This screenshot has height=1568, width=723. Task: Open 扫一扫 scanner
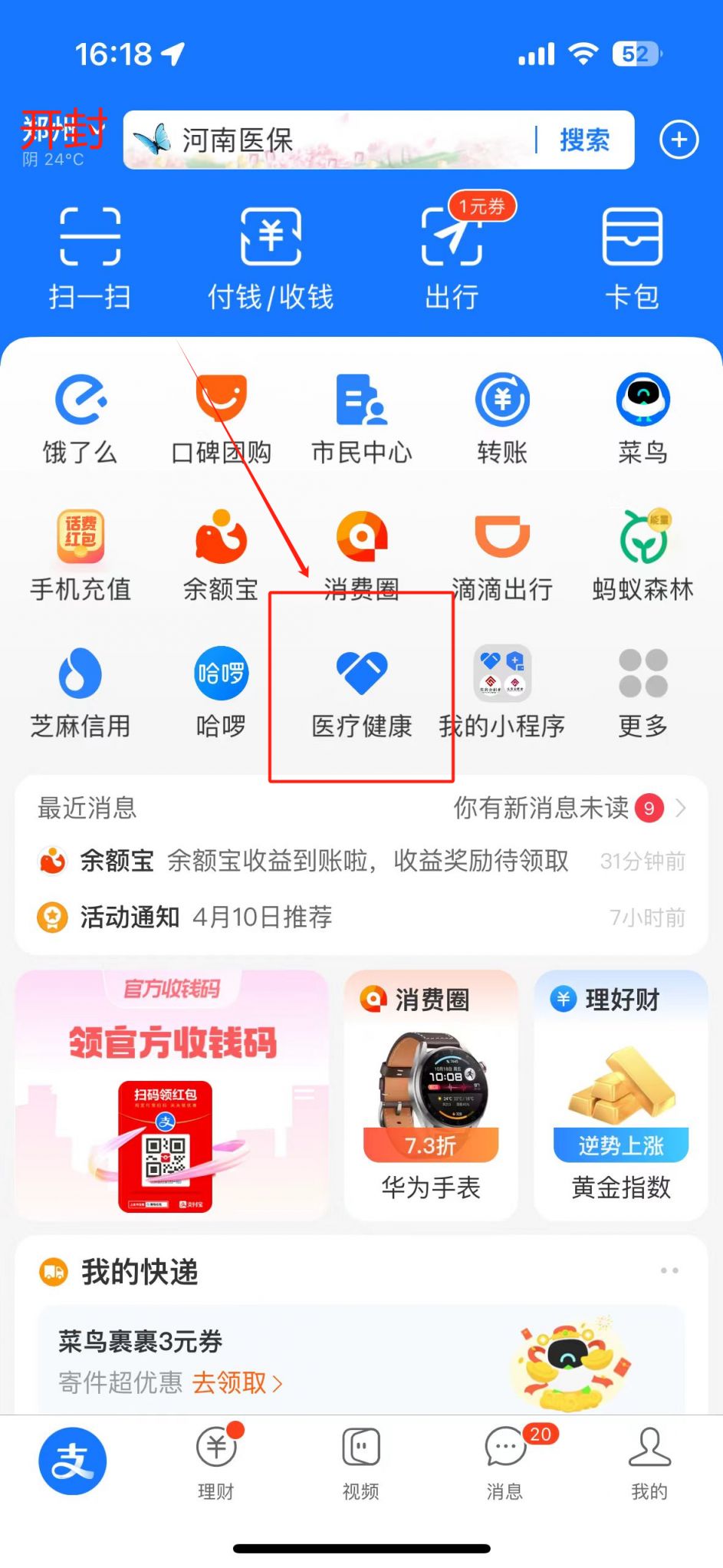[90, 257]
